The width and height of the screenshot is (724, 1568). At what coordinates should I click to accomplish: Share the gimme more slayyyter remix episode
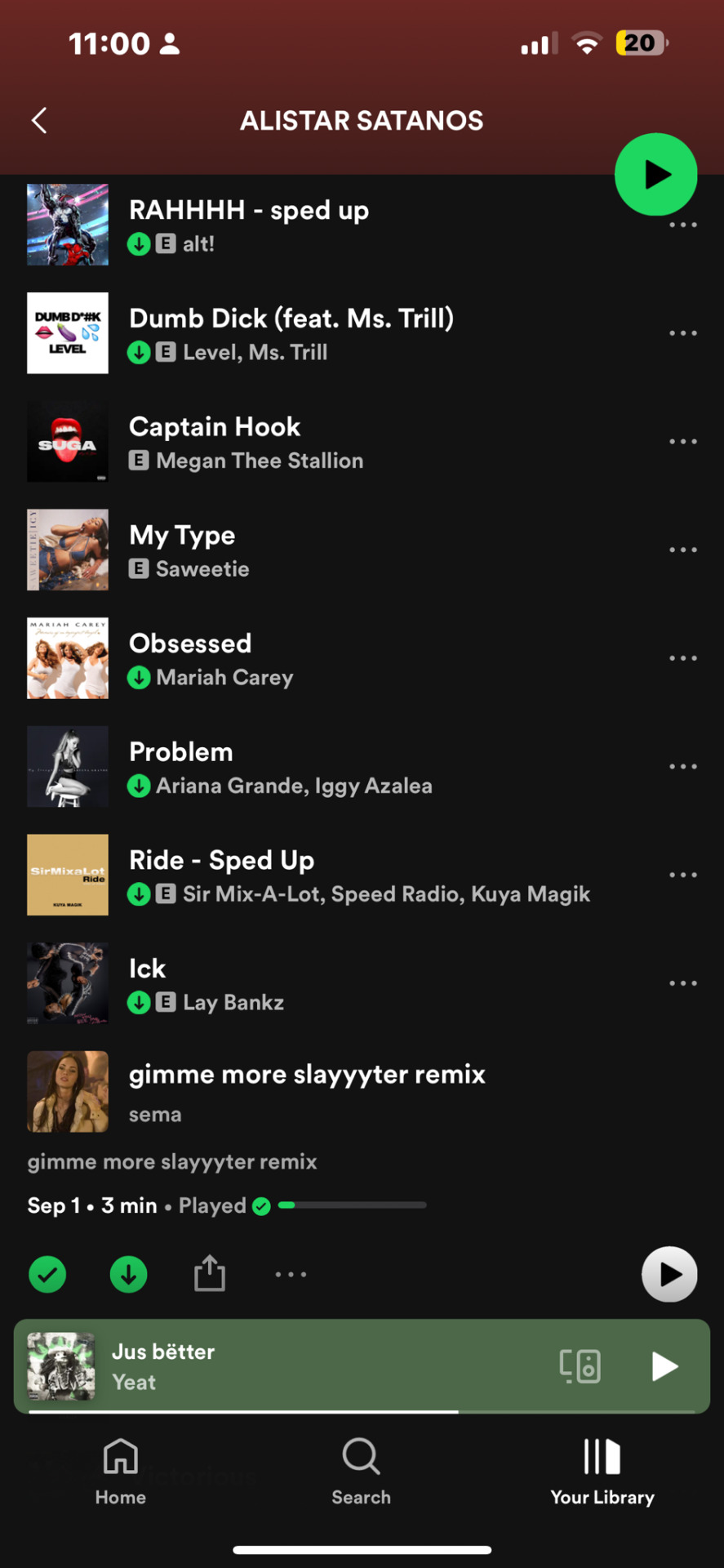210,1273
